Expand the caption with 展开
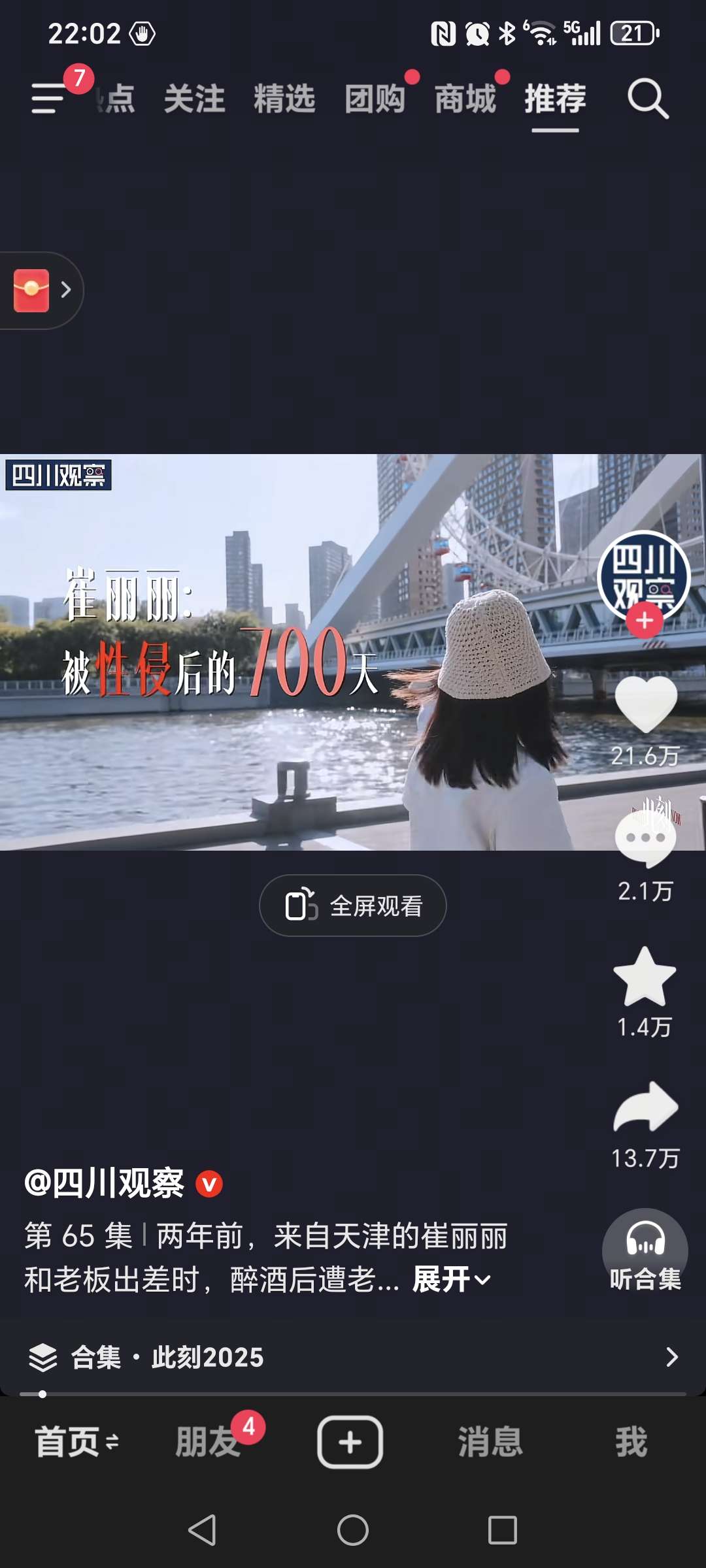Viewport: 706px width, 1568px height. [451, 1279]
